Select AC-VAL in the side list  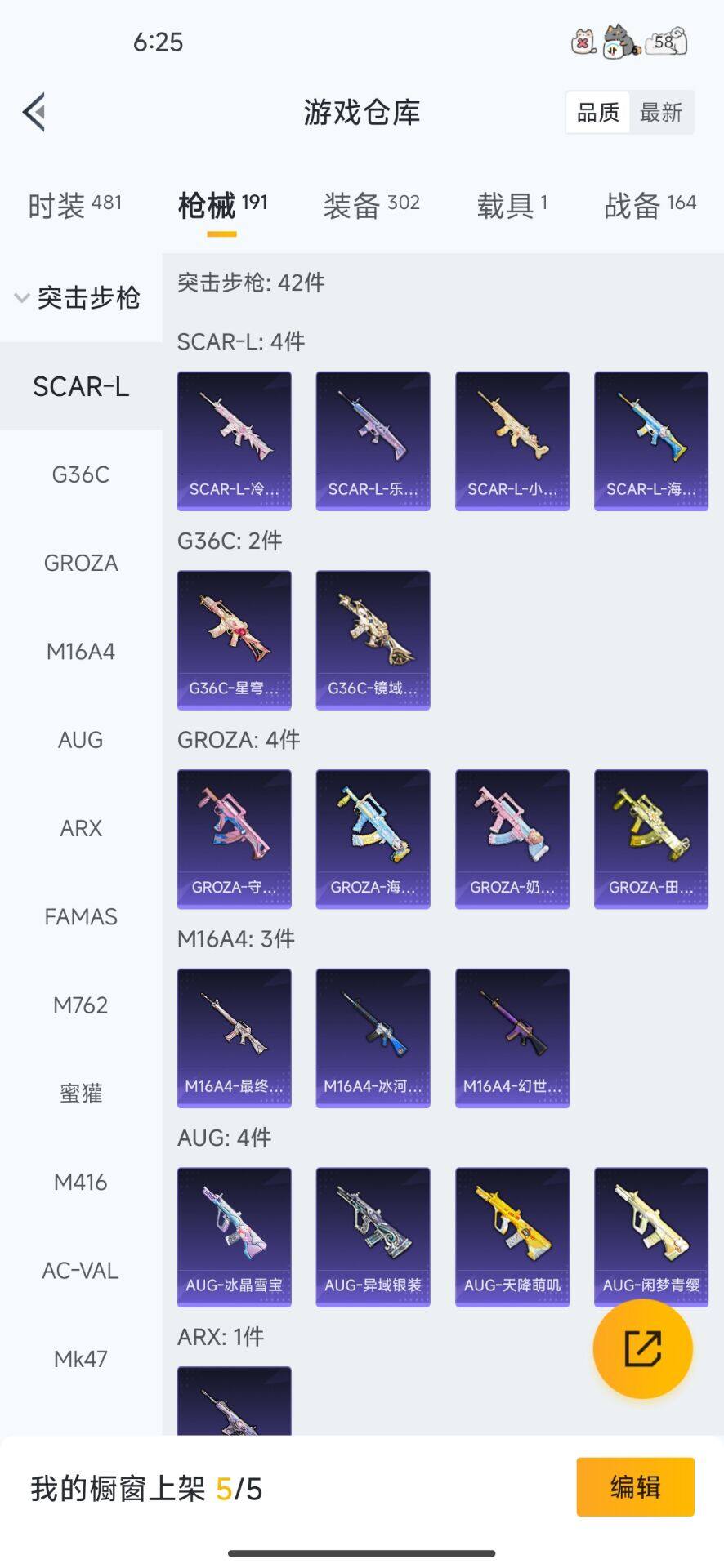(80, 1271)
